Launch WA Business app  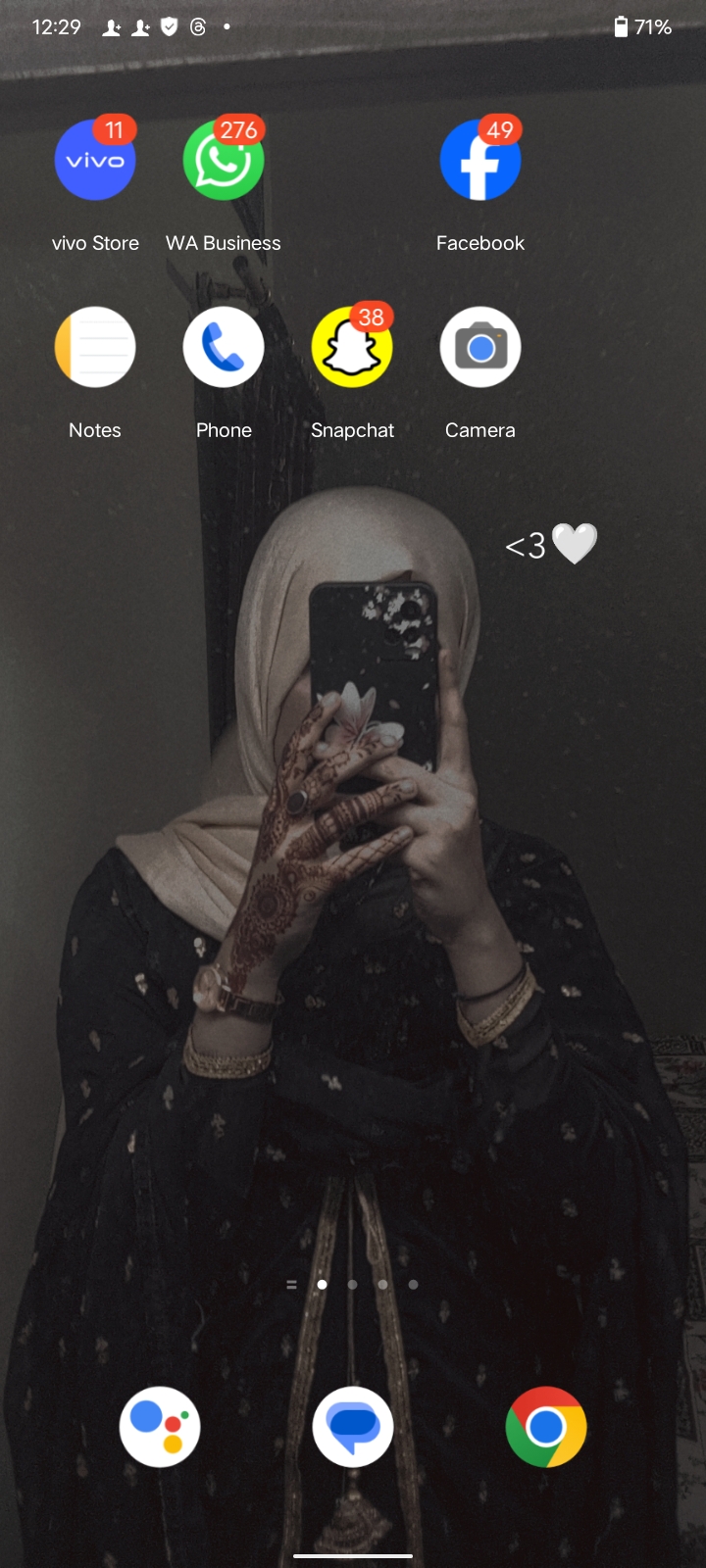click(x=224, y=161)
